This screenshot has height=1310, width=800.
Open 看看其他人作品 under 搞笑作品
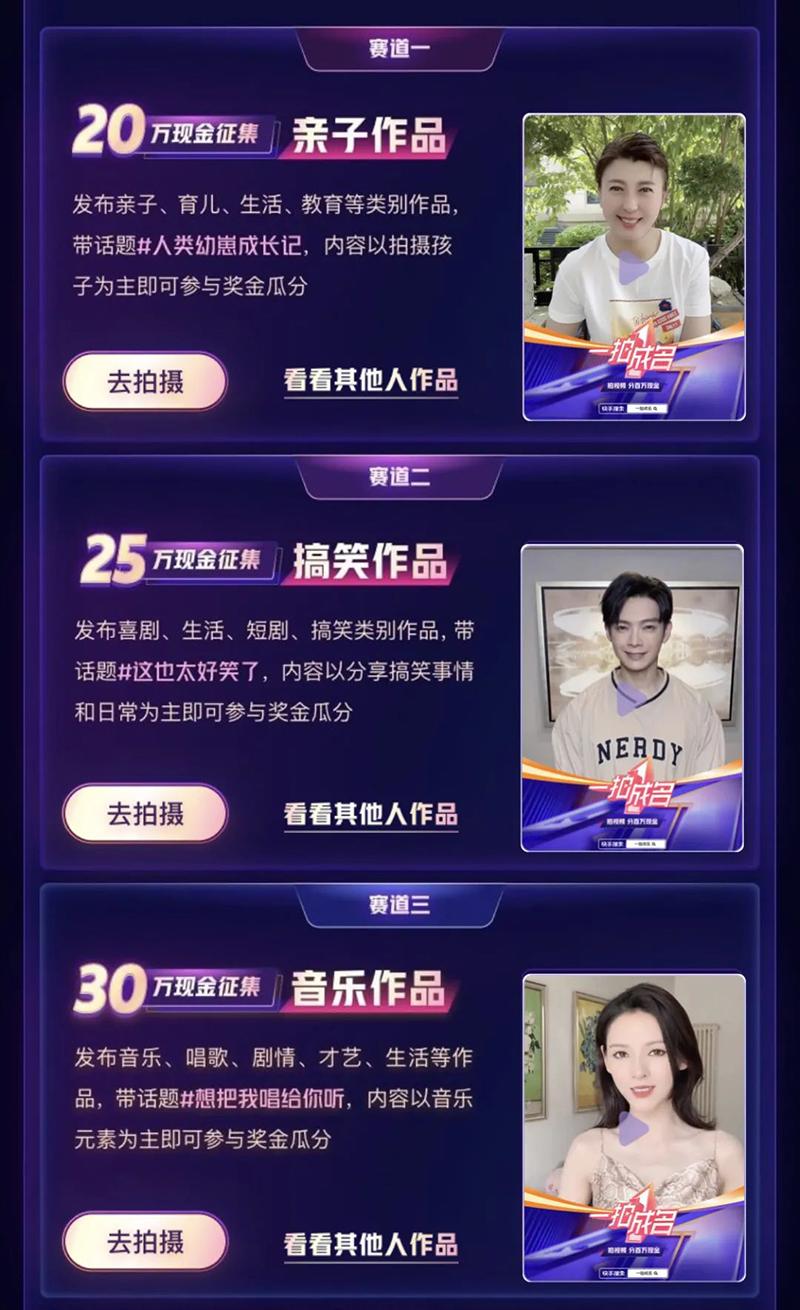pos(370,814)
